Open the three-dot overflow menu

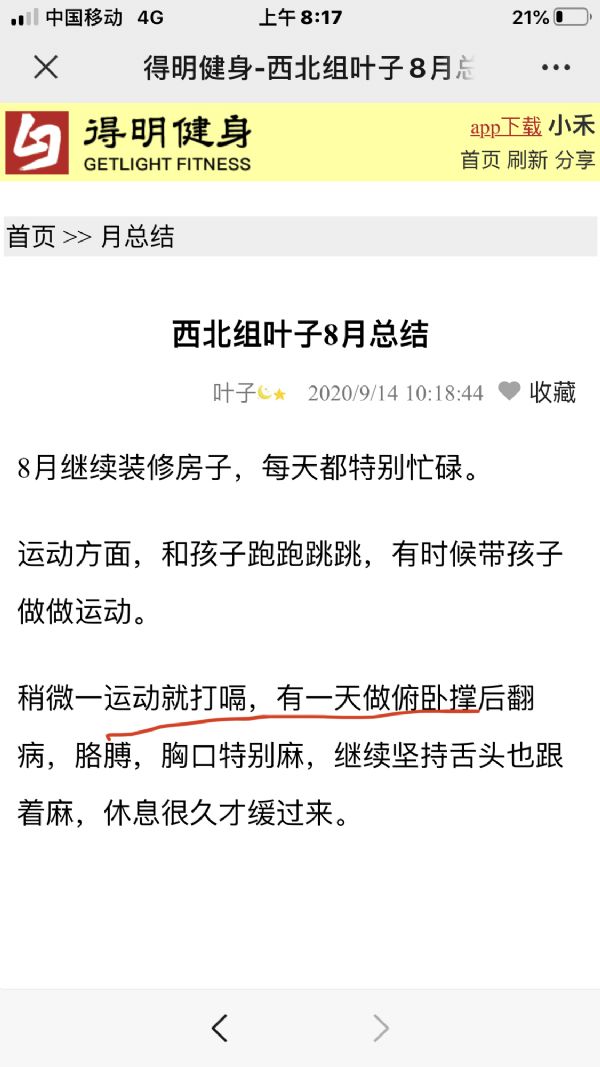point(555,67)
